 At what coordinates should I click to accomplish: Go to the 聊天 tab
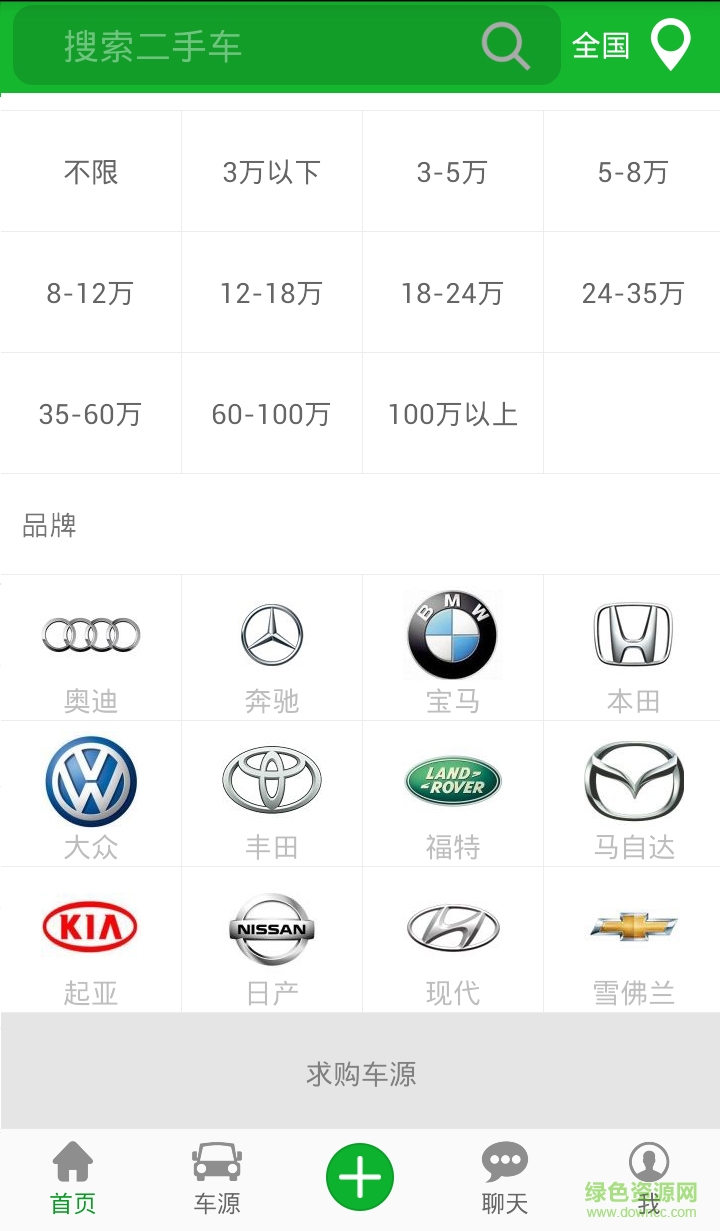[504, 1180]
